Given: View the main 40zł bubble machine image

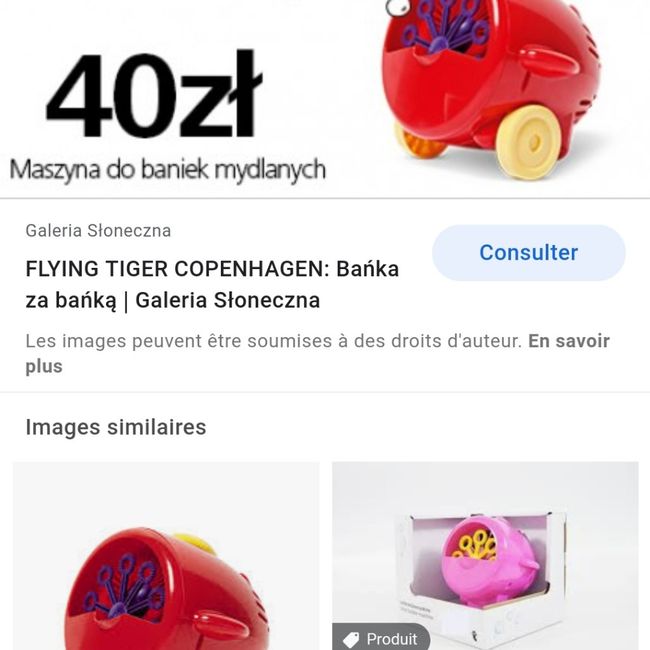Looking at the screenshot, I should tap(325, 97).
